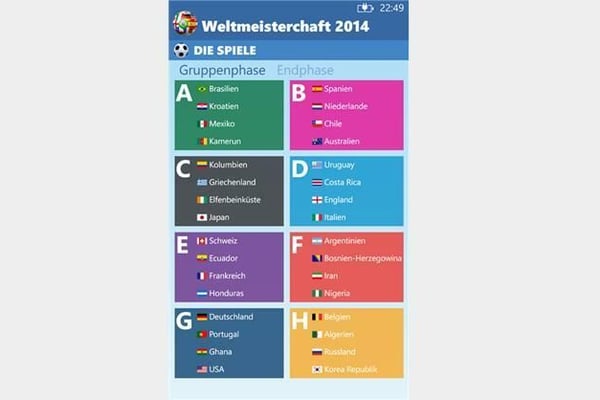Open Group C with Kolumbien
Image resolution: width=600 pixels, height=400 pixels.
pos(229,190)
